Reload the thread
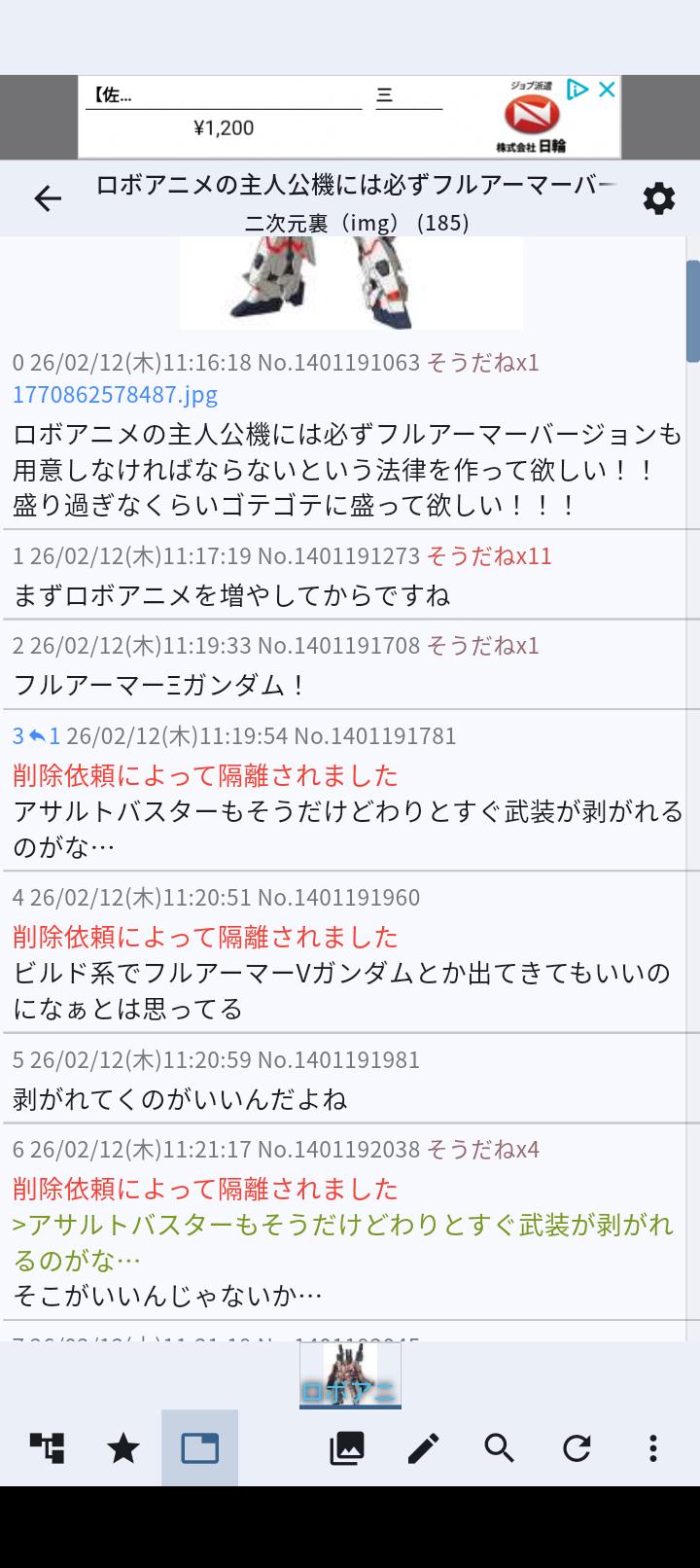 tap(577, 1448)
